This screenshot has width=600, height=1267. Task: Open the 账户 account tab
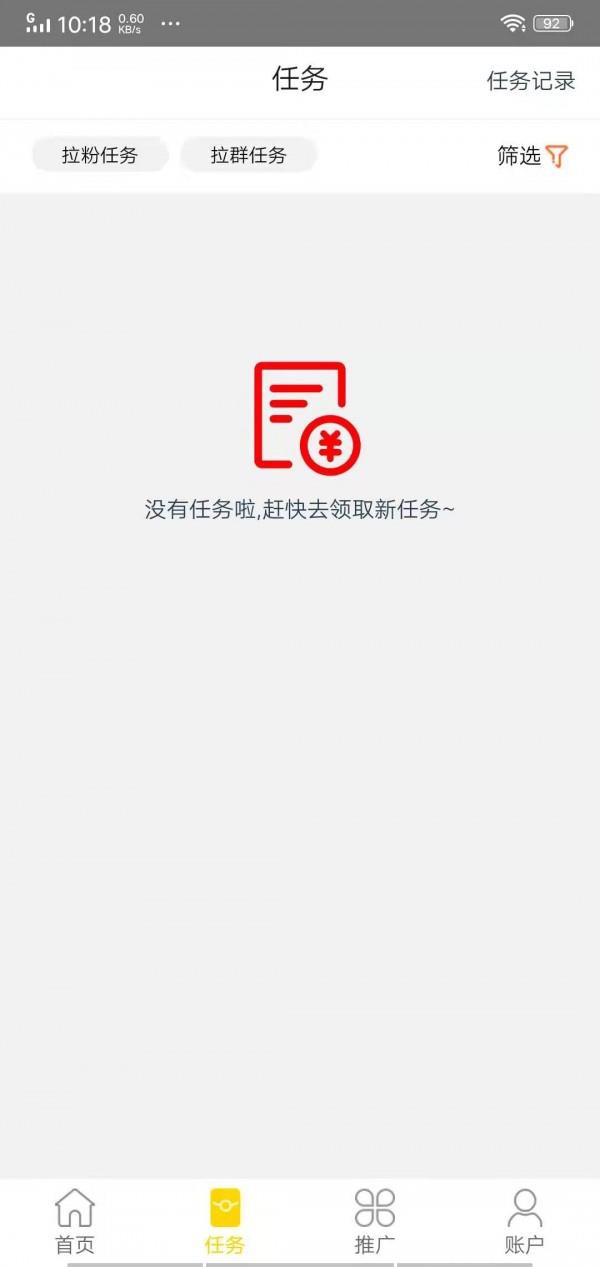pos(525,1221)
